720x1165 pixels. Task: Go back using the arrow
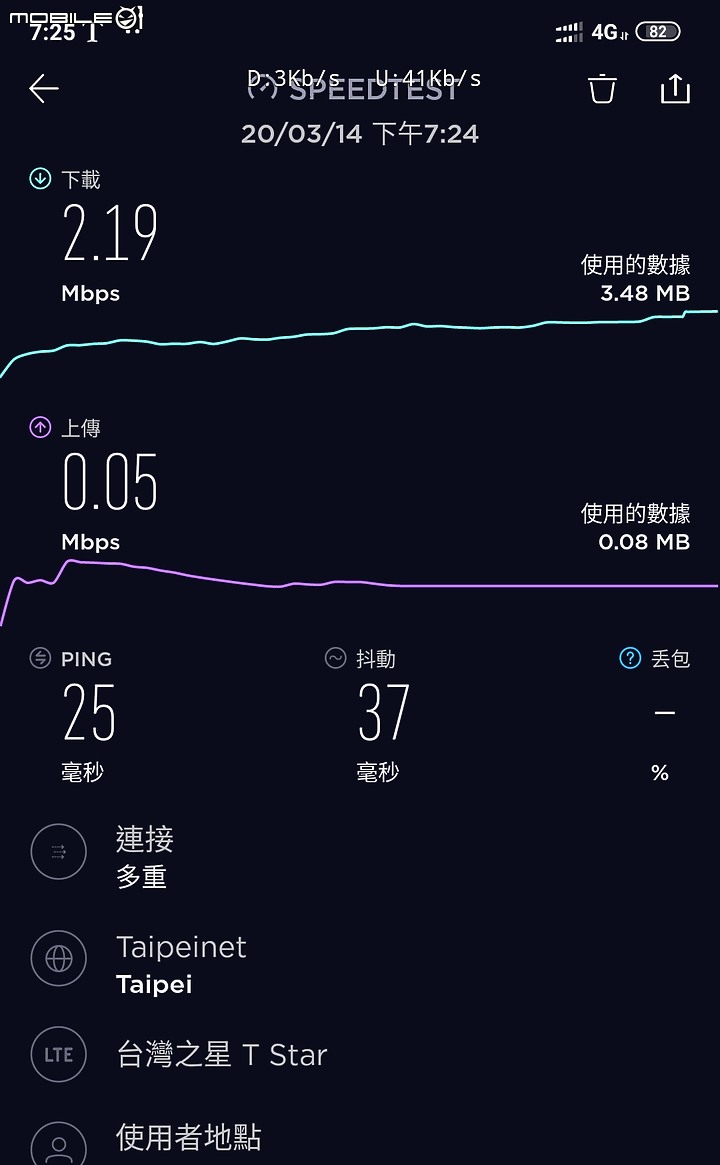(x=44, y=89)
